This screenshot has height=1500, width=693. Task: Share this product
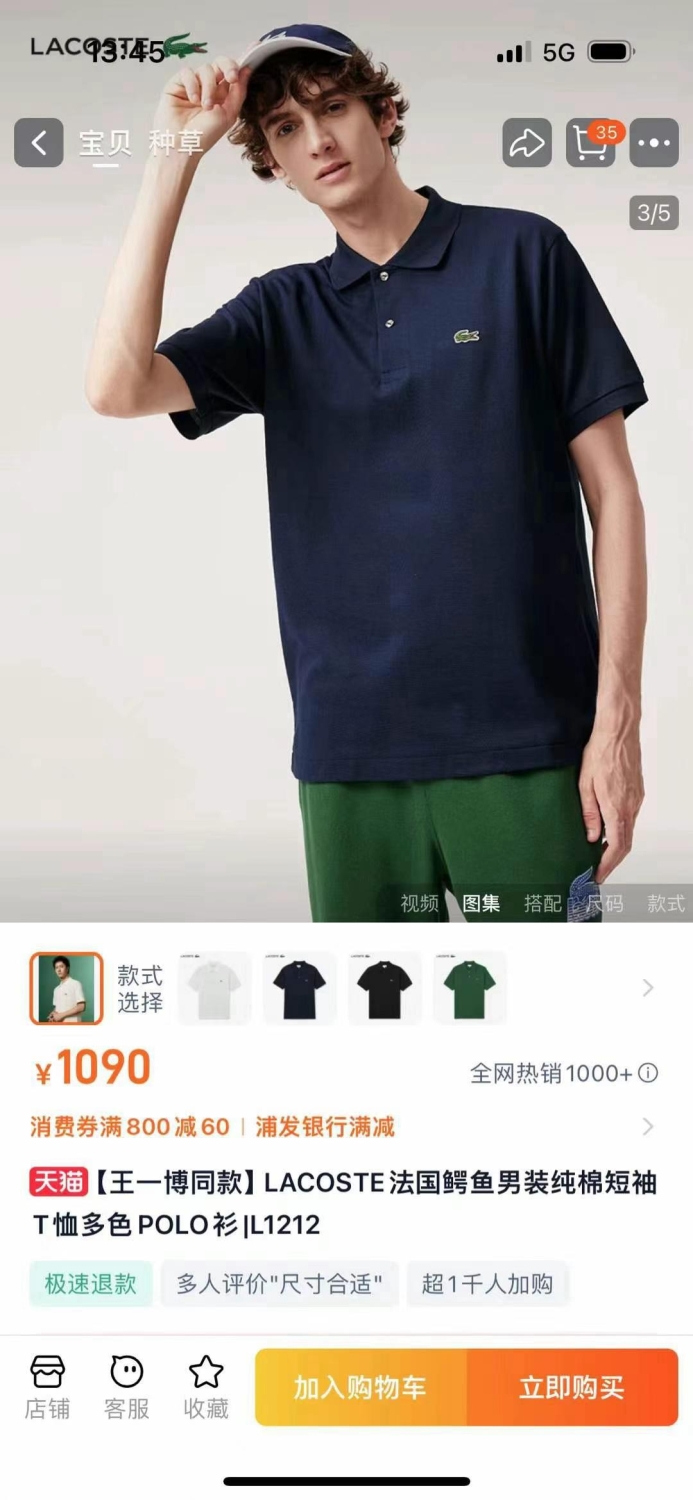pyautogui.click(x=527, y=143)
